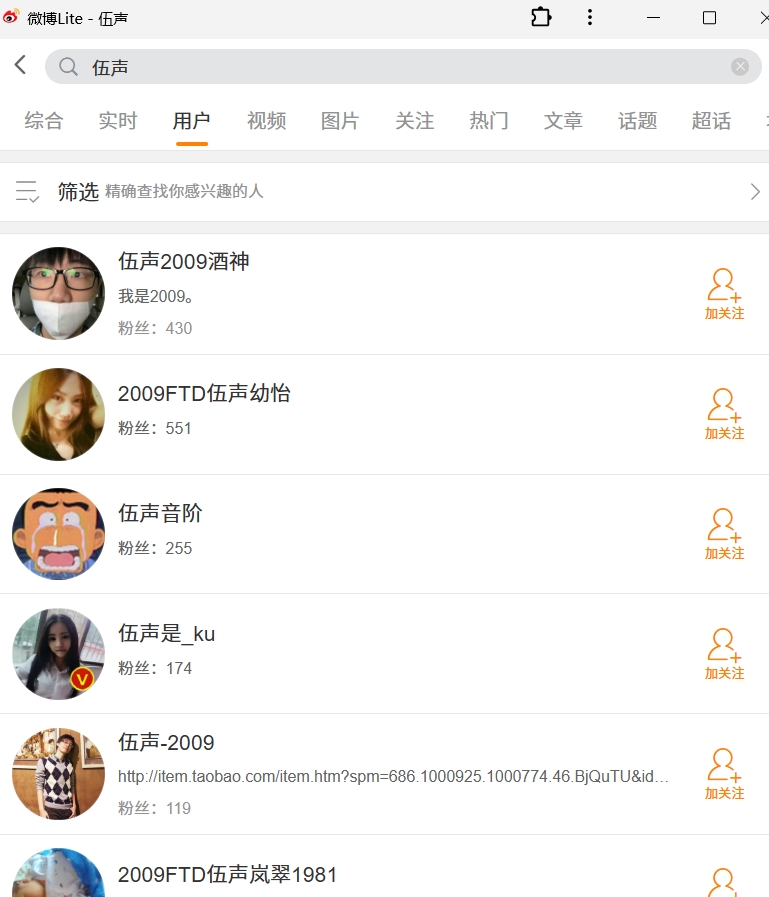Follow user 伍声2009酒神

[724, 294]
